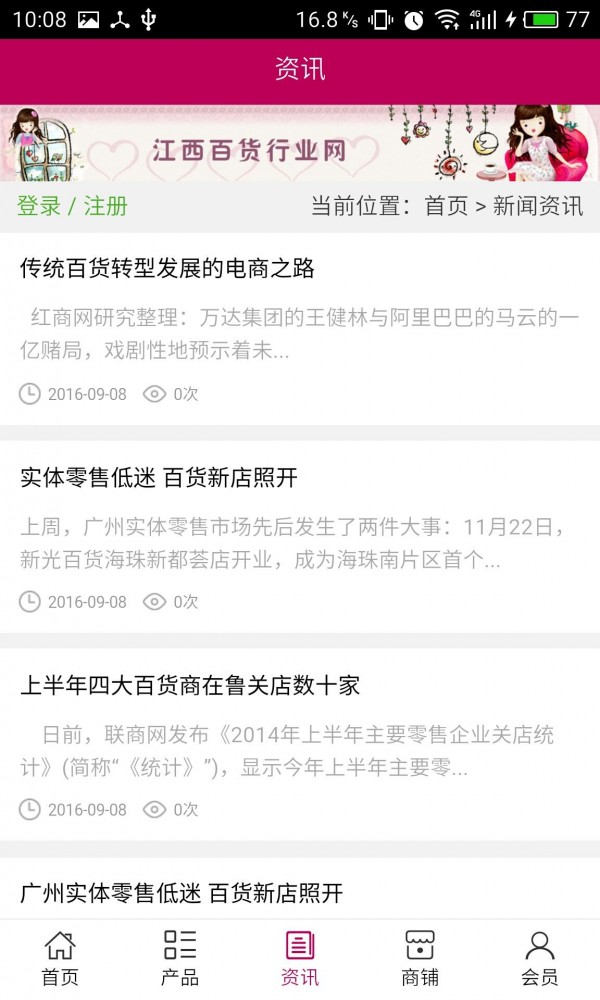
Task: Go to 首页 in the breadcrumb
Action: [446, 206]
